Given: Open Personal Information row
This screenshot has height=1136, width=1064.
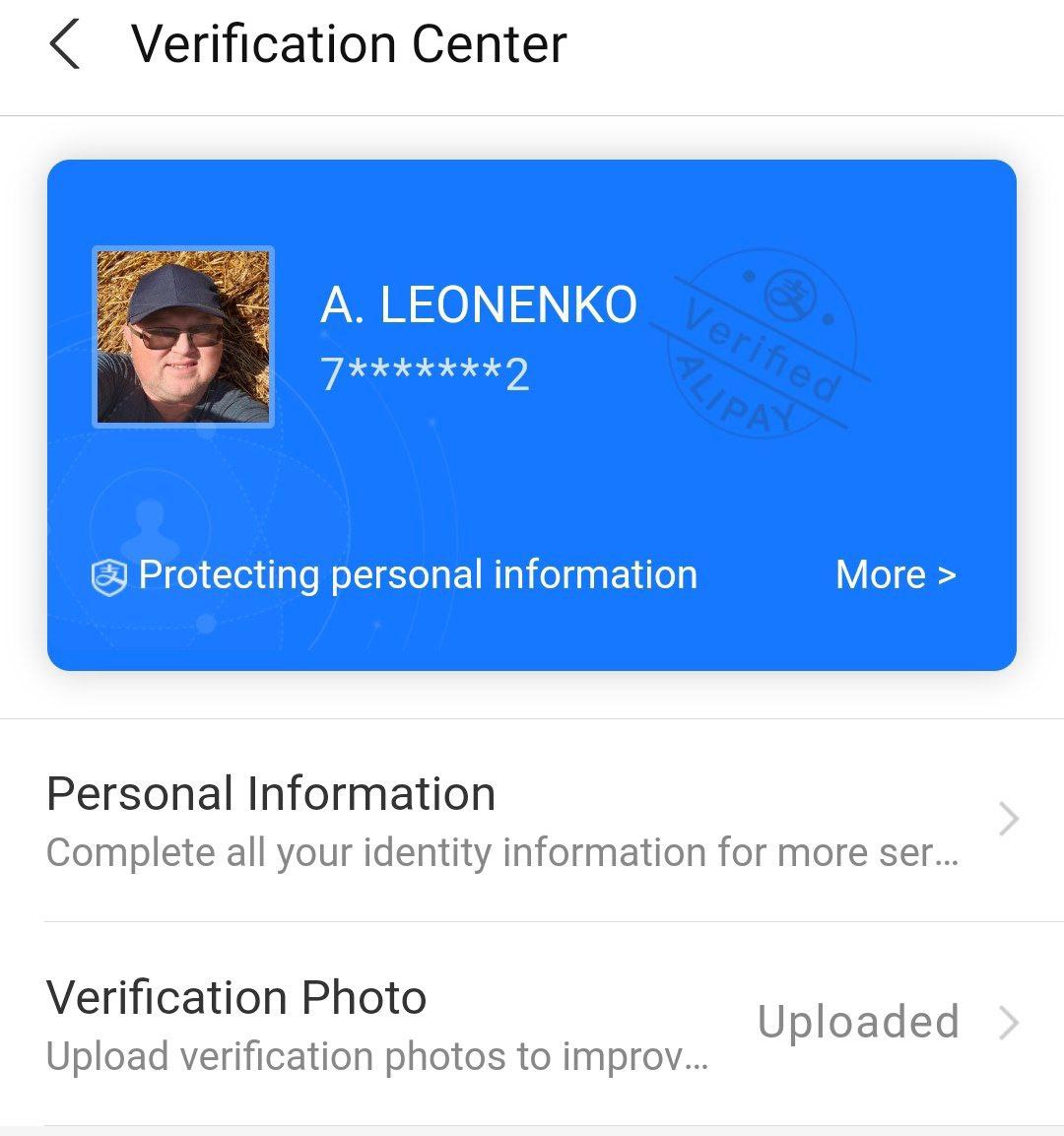Looking at the screenshot, I should click(x=532, y=821).
